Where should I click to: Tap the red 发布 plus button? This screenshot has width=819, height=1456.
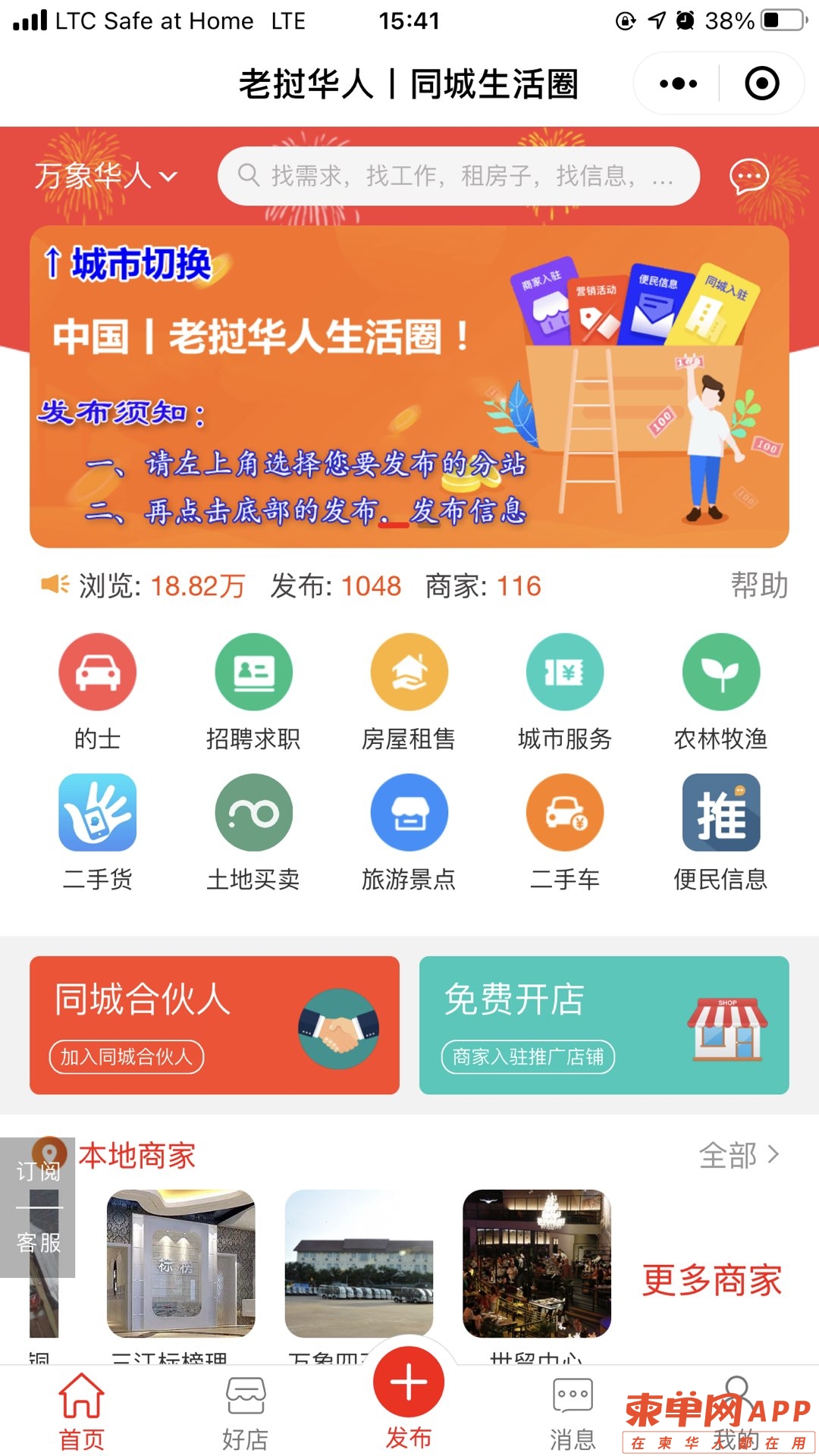tap(409, 1383)
